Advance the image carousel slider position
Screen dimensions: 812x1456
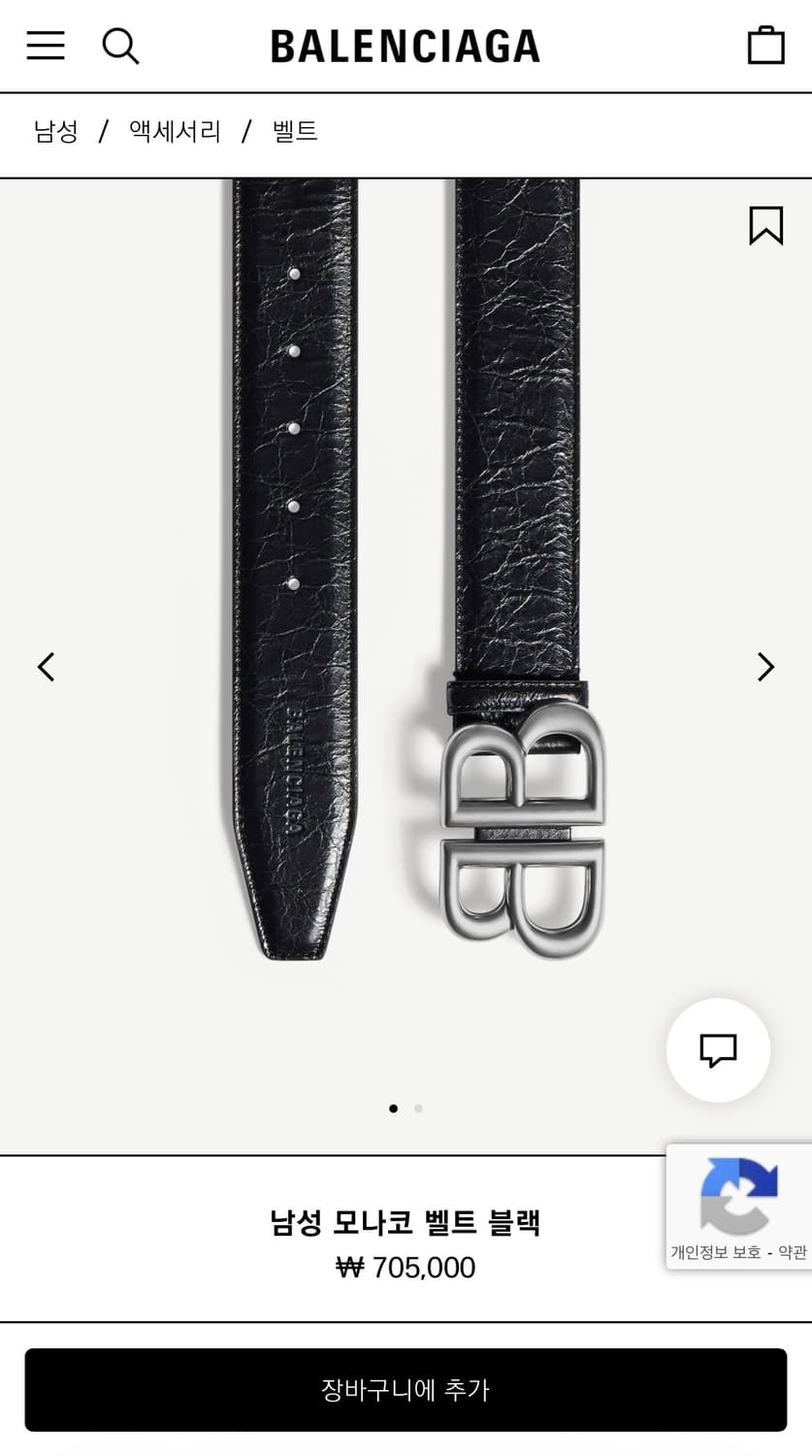pyautogui.click(x=766, y=667)
